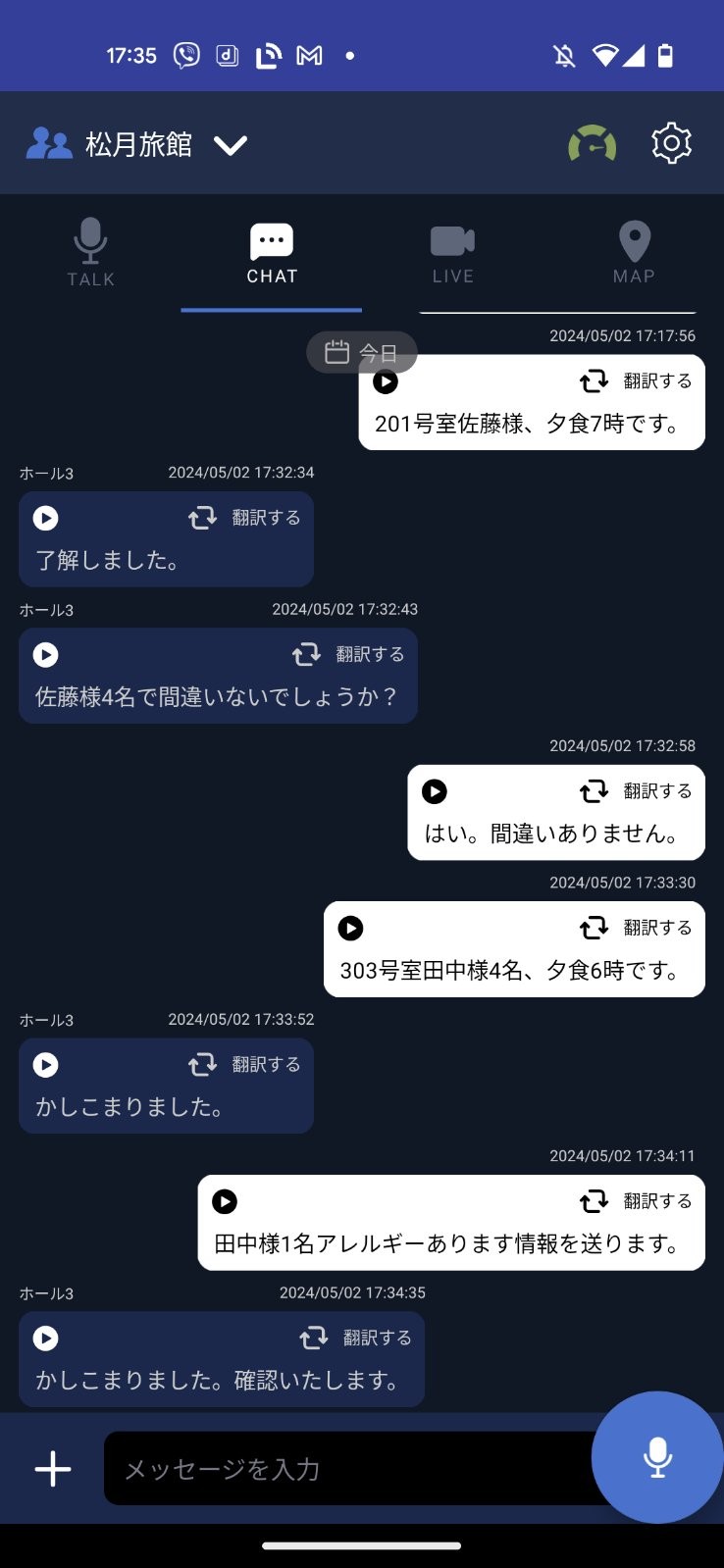Open the LIVE video camera tab
The height and width of the screenshot is (1568, 724).
click(x=452, y=252)
